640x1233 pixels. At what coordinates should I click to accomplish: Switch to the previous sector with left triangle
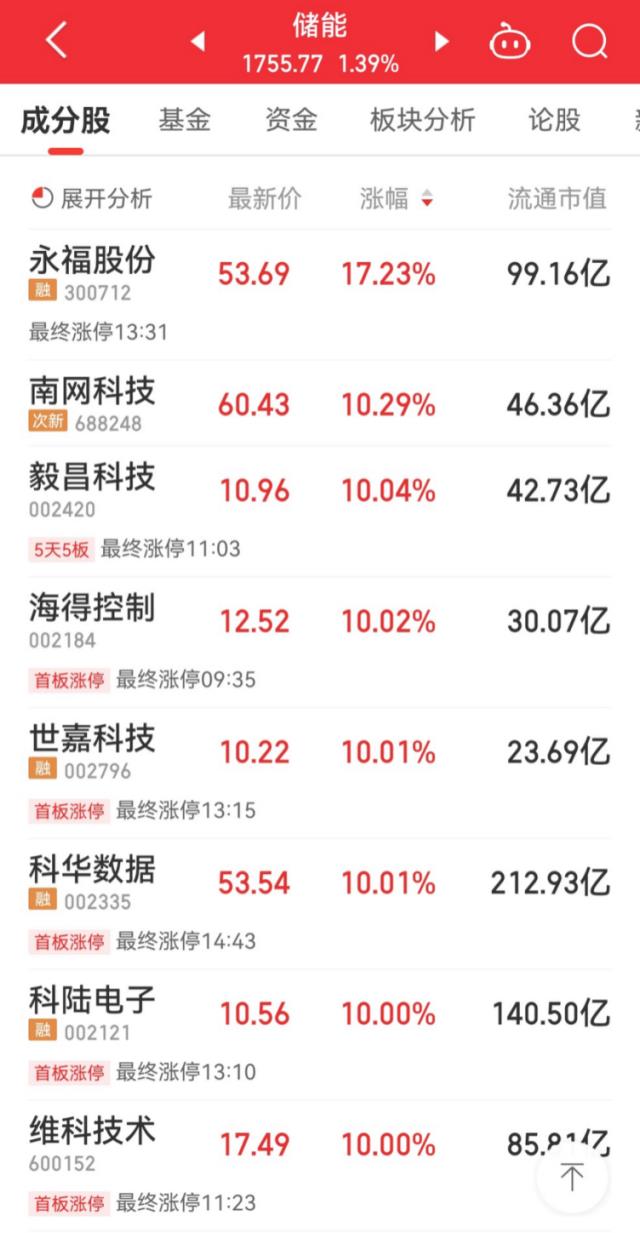[x=197, y=41]
